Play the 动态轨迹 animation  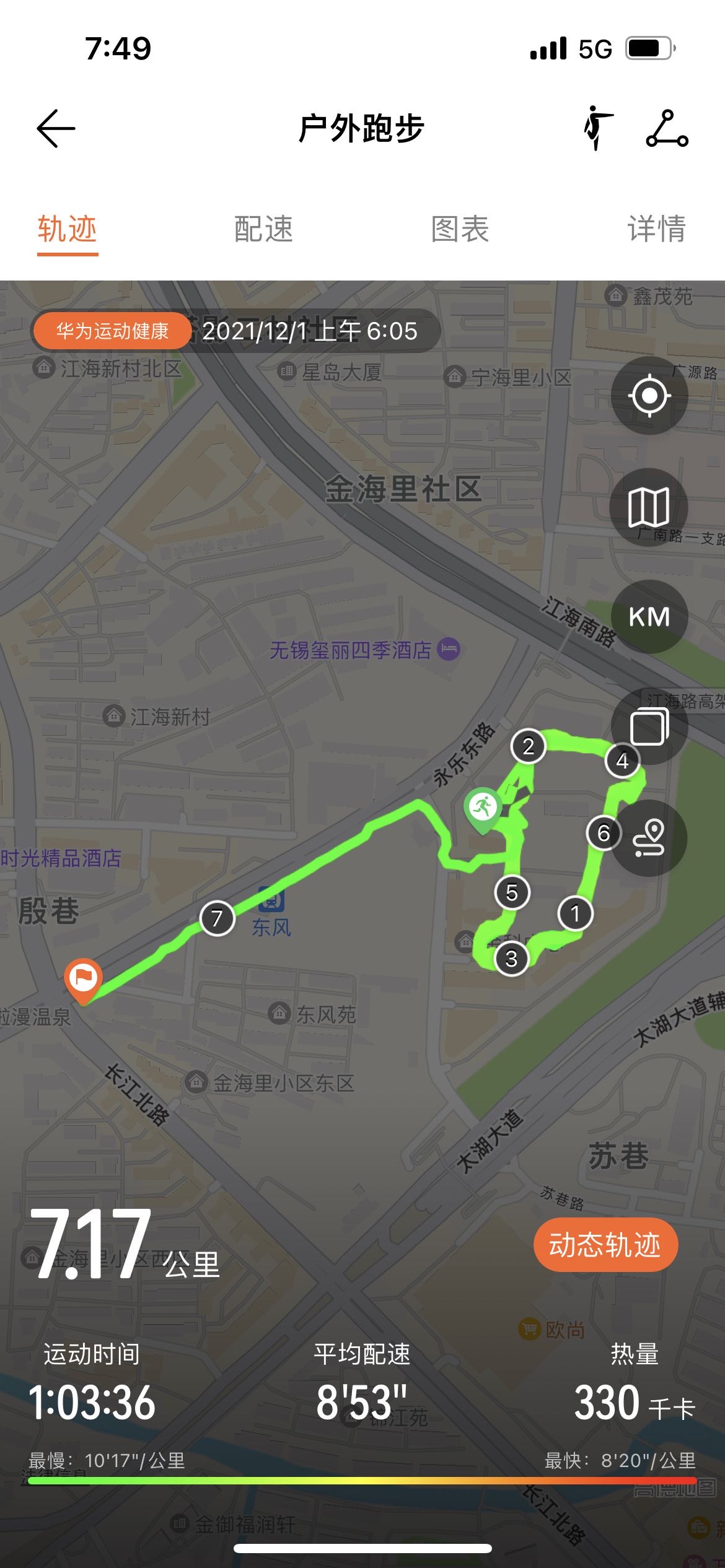[x=605, y=1245]
